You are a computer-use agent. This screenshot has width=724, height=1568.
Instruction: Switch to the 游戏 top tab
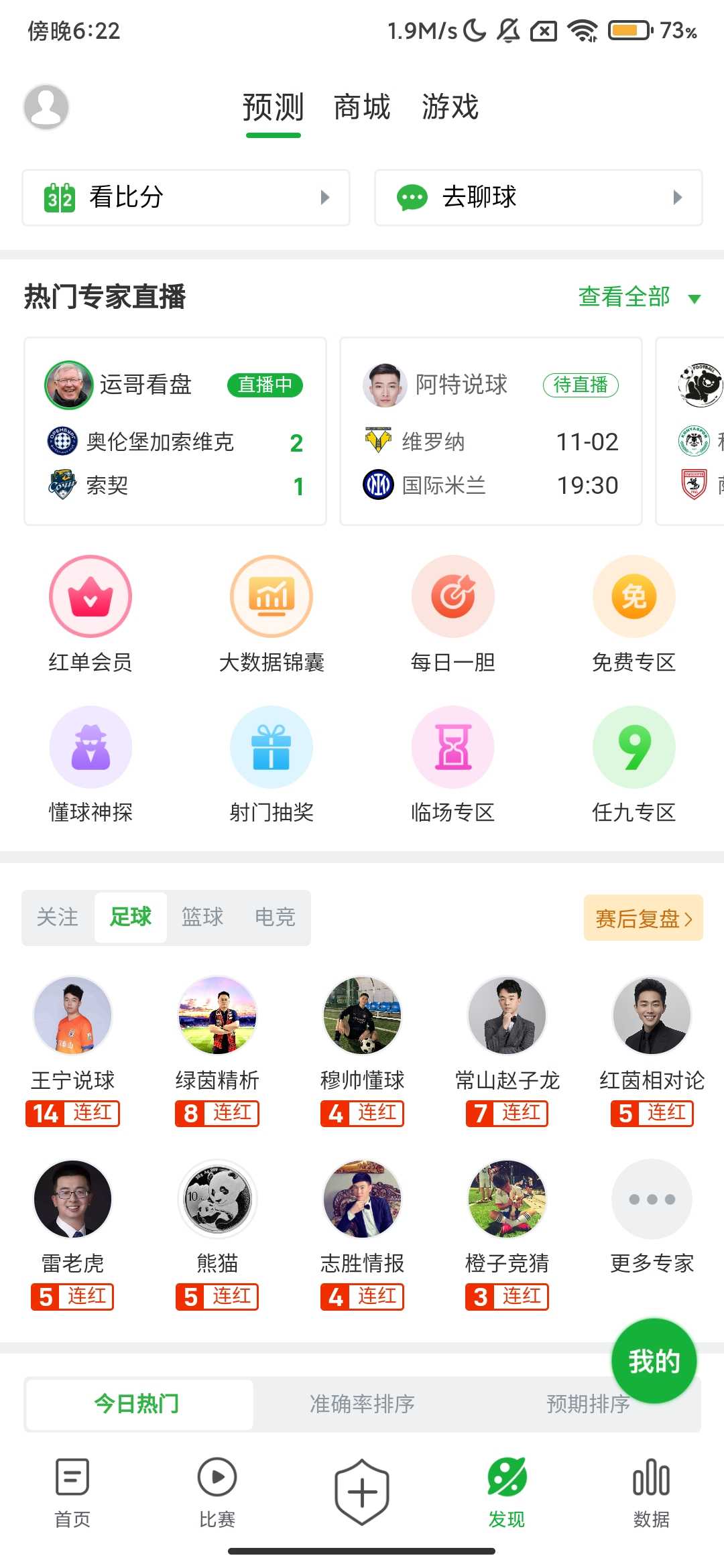[450, 107]
